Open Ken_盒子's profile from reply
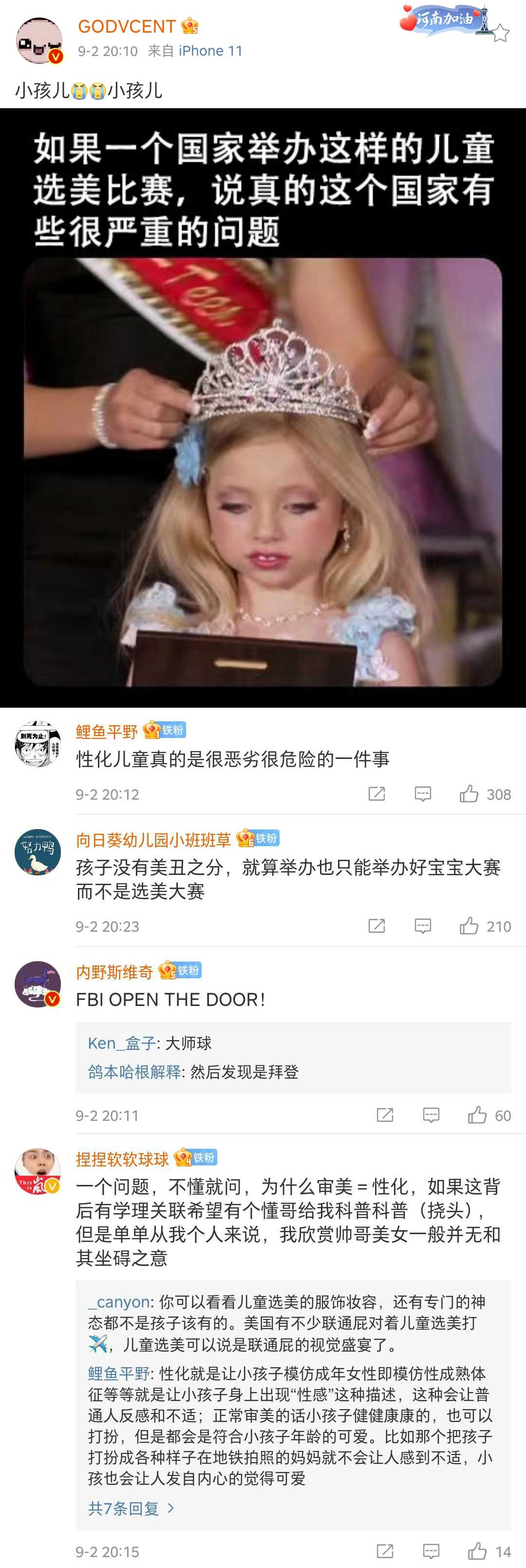The image size is (526, 1568). coord(122,1044)
